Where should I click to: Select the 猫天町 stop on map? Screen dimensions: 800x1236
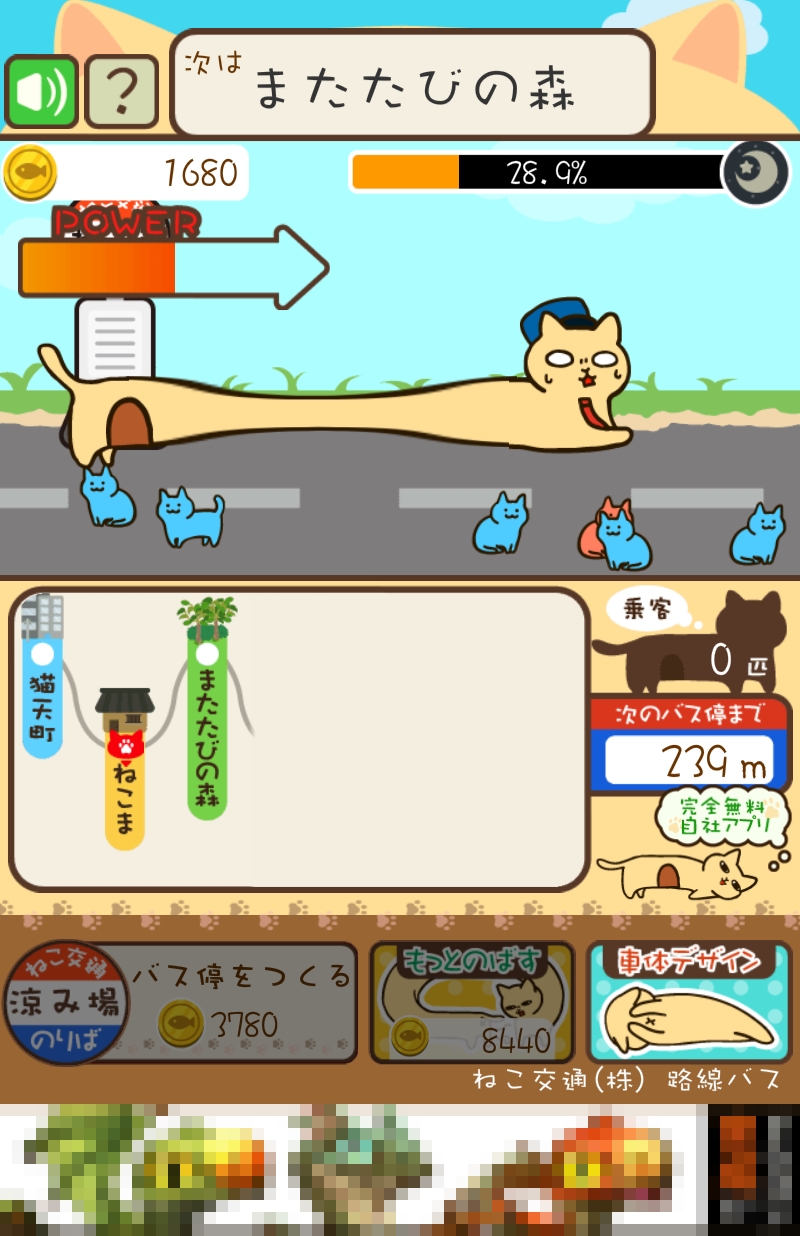(x=42, y=700)
